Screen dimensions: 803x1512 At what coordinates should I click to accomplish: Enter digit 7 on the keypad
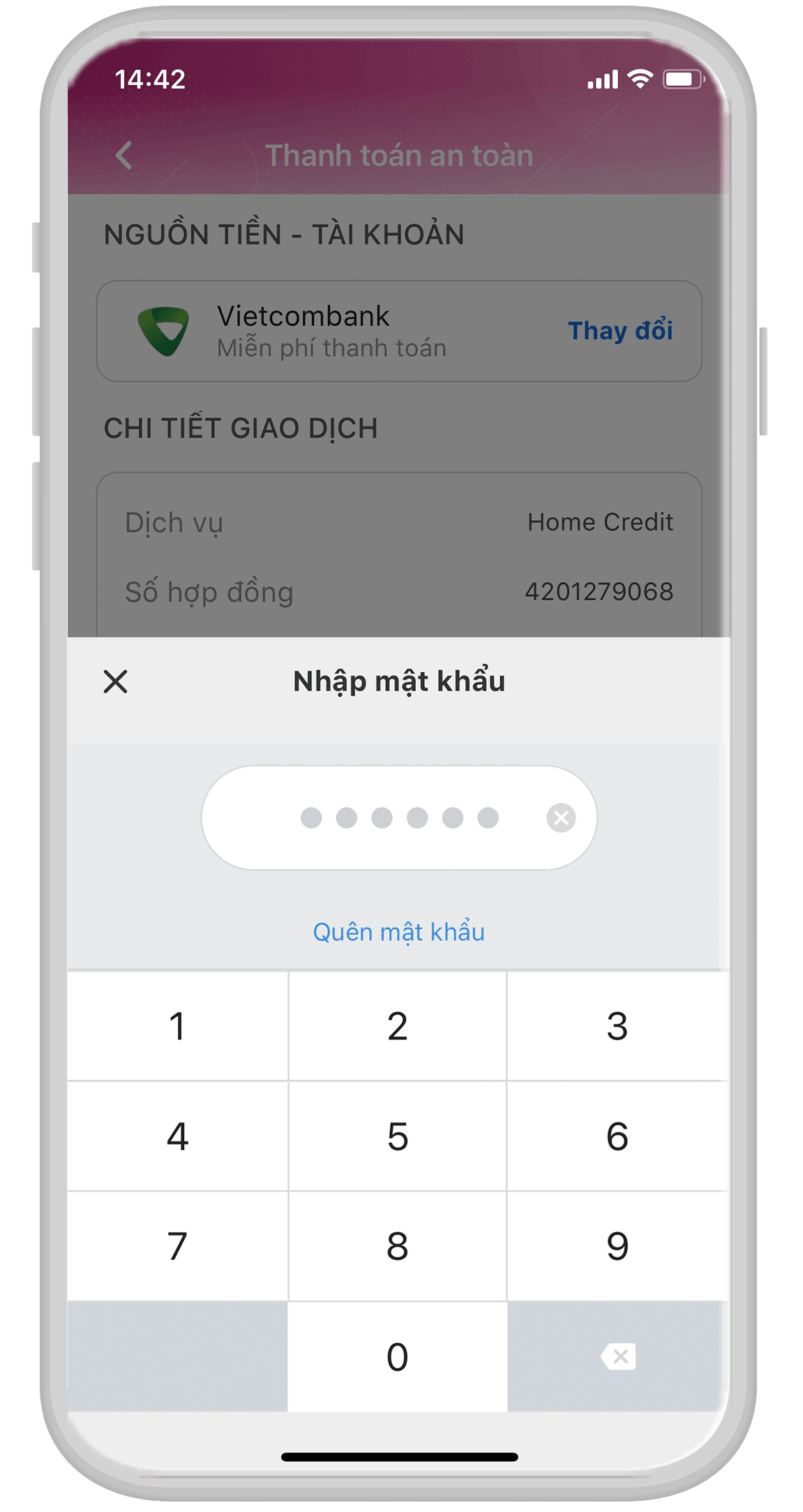click(x=178, y=1246)
